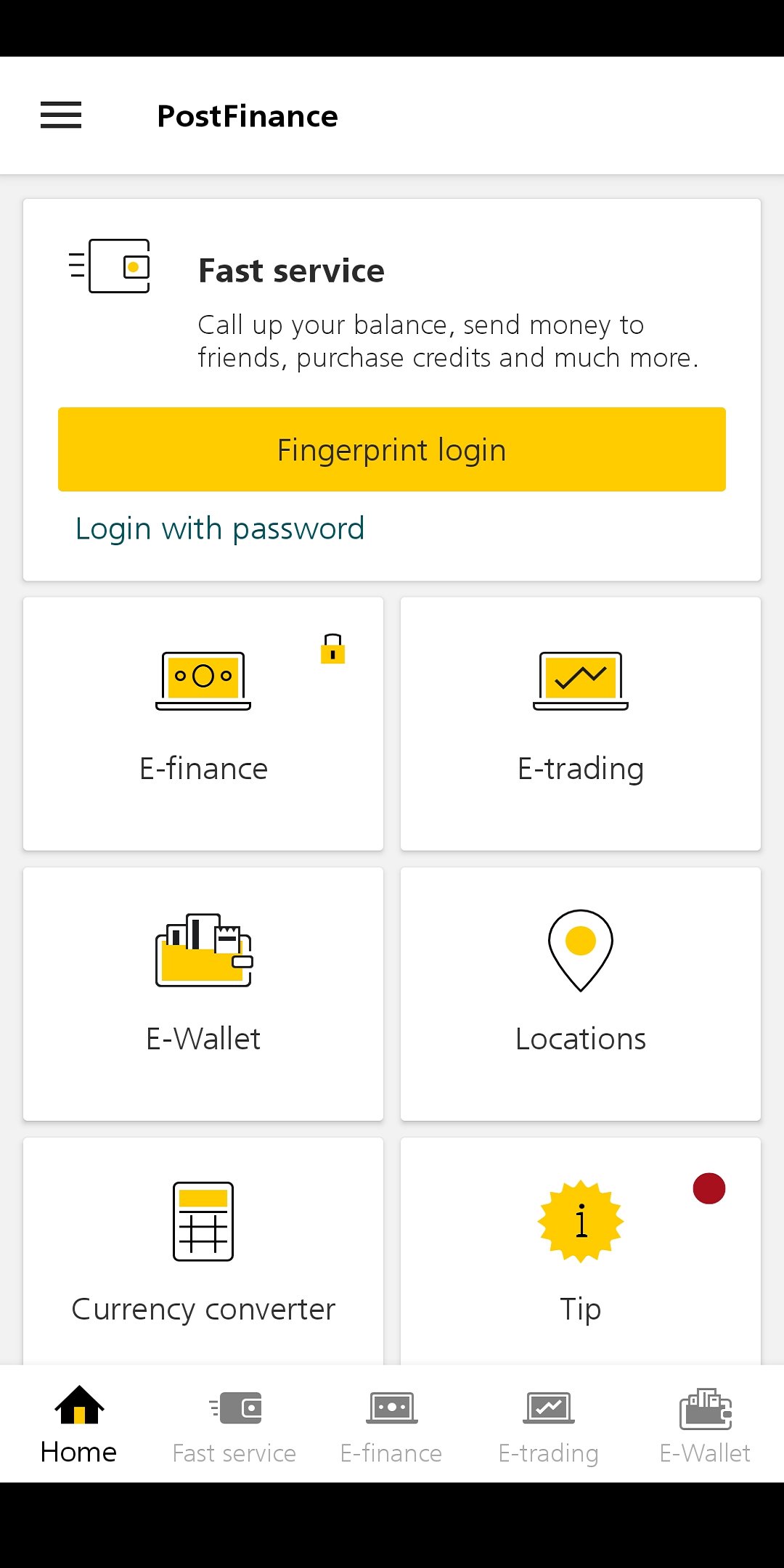Switch to the E-finance bottom navigation tab
The height and width of the screenshot is (1568, 784).
[391, 1408]
